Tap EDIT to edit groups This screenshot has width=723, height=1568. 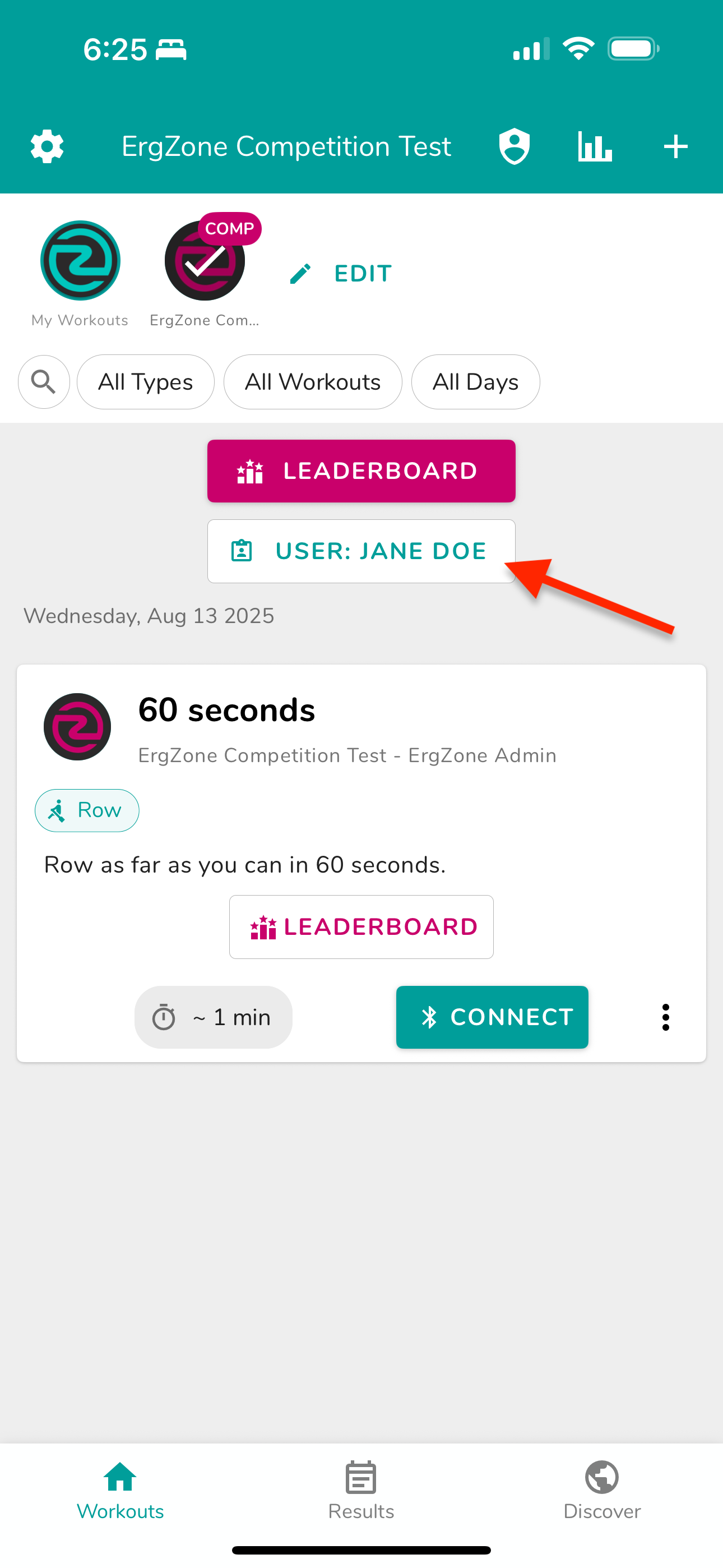(x=341, y=274)
